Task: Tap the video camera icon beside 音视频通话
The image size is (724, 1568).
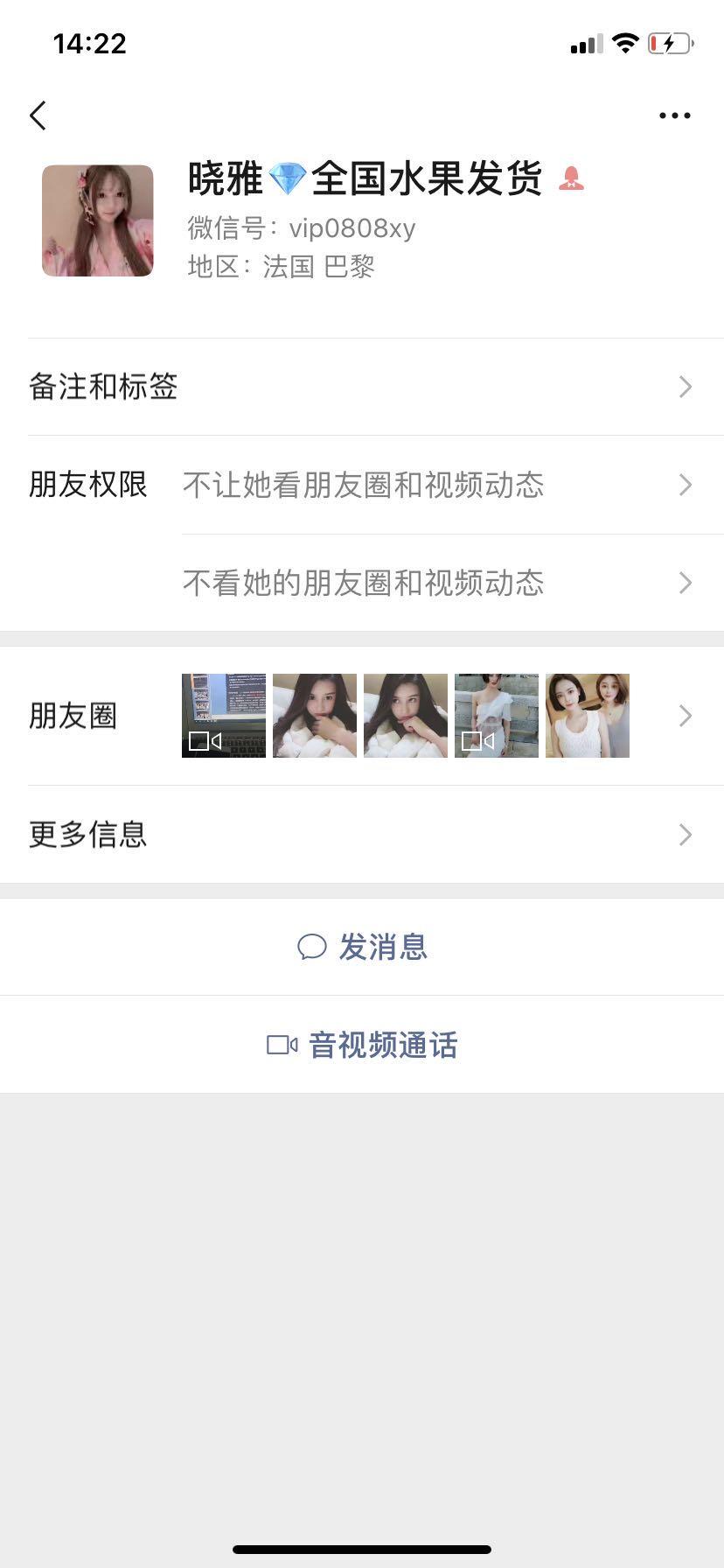Action: point(281,1044)
